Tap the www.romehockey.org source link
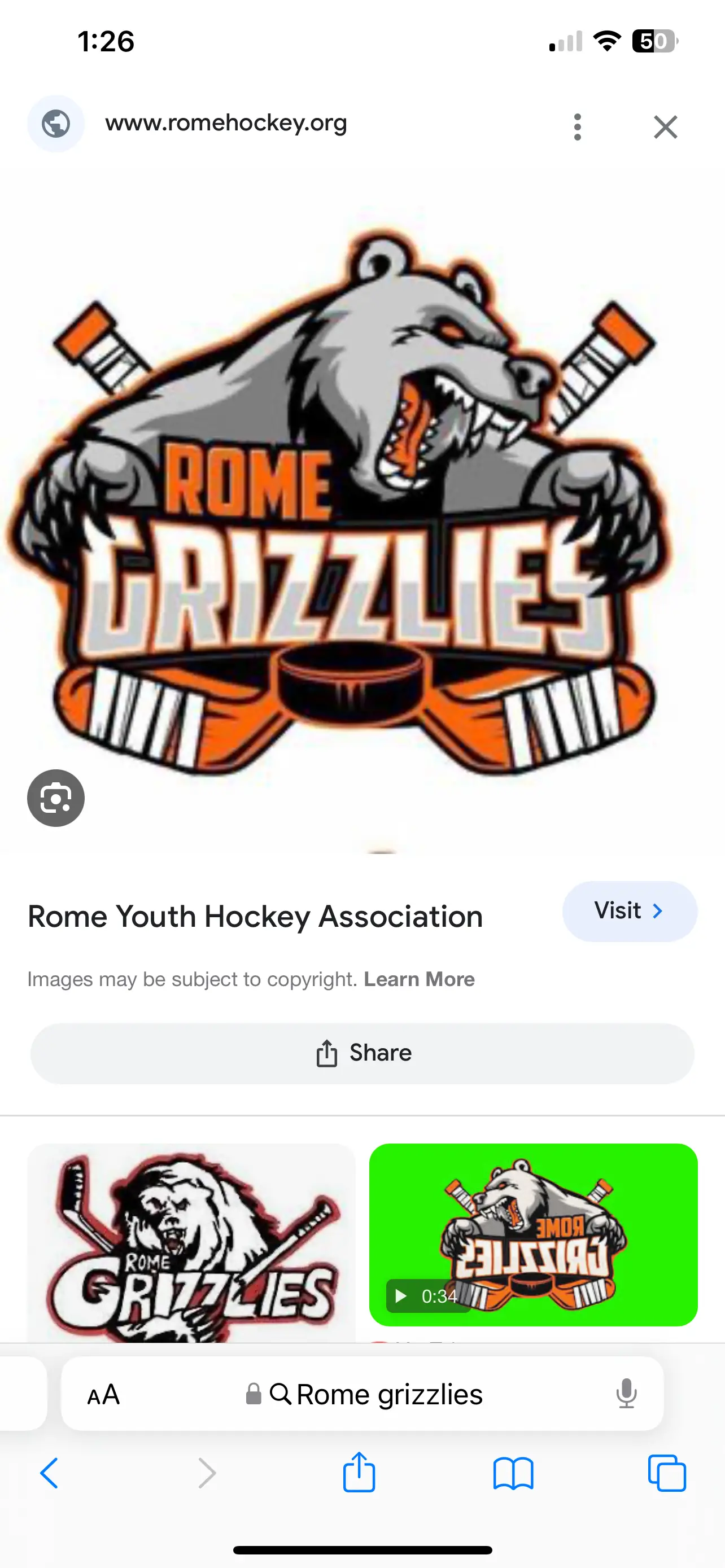Screen dimensions: 725x1568 click(x=226, y=123)
